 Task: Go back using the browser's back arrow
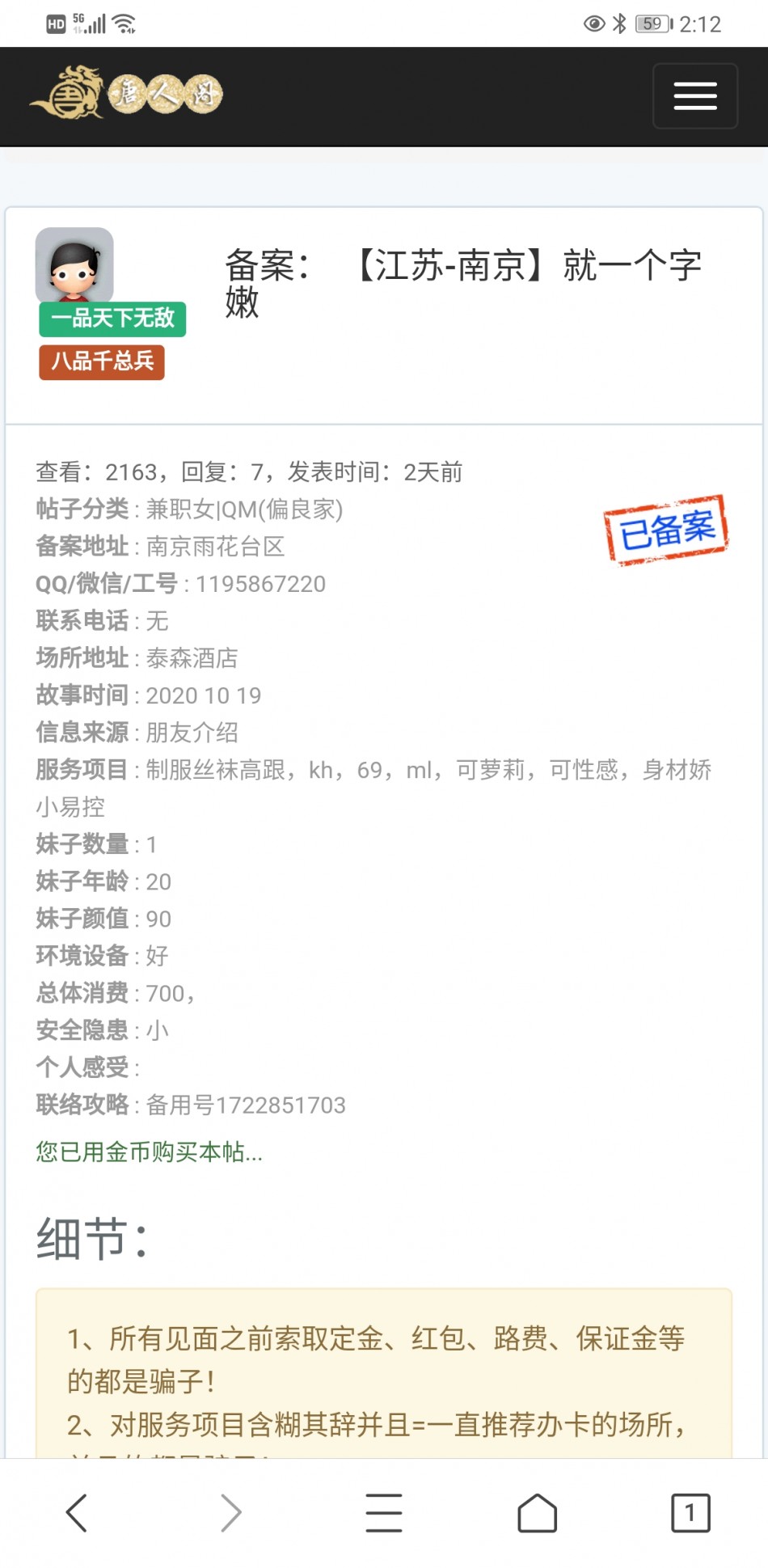(77, 1513)
